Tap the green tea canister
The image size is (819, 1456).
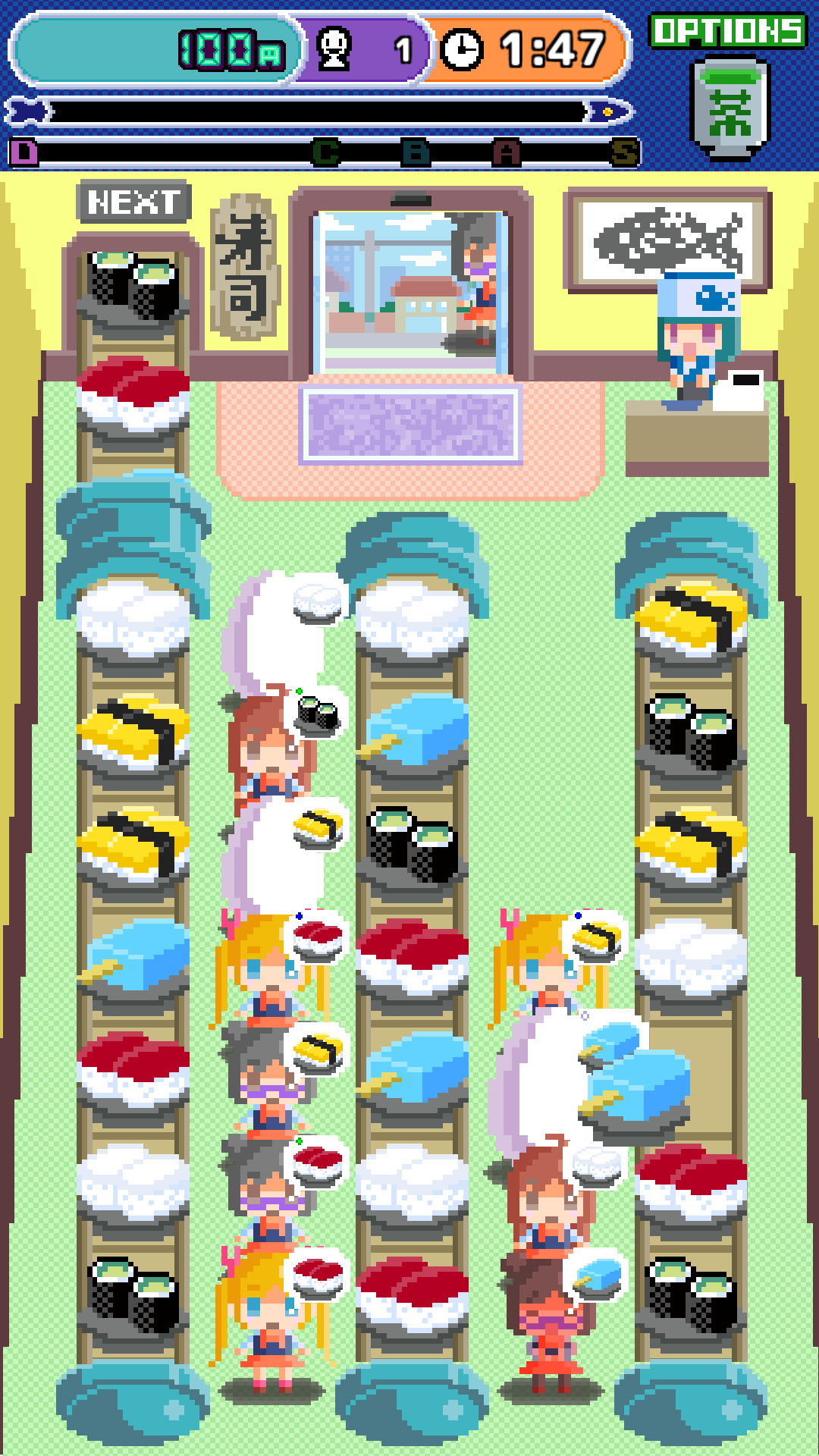click(730, 109)
